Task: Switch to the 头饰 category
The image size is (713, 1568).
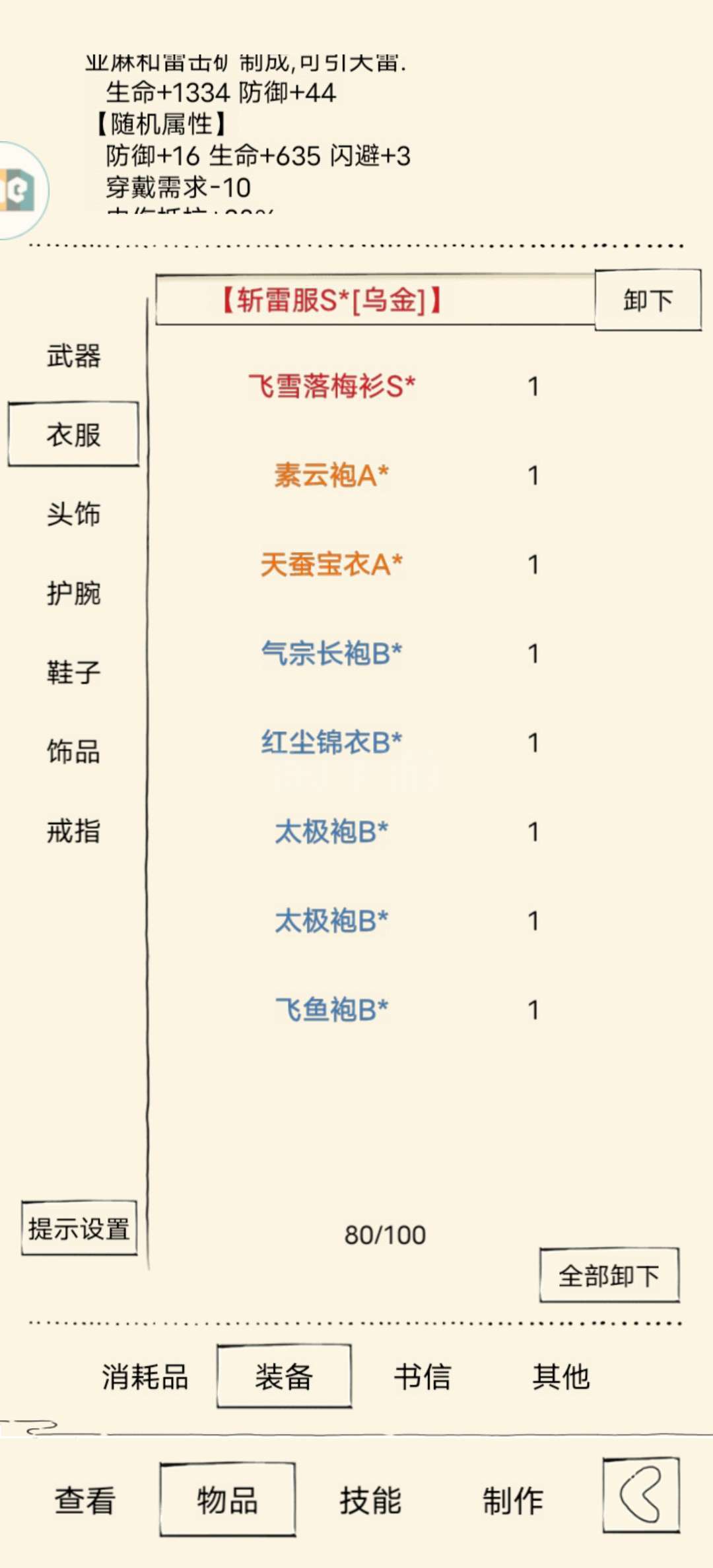Action: click(x=73, y=514)
